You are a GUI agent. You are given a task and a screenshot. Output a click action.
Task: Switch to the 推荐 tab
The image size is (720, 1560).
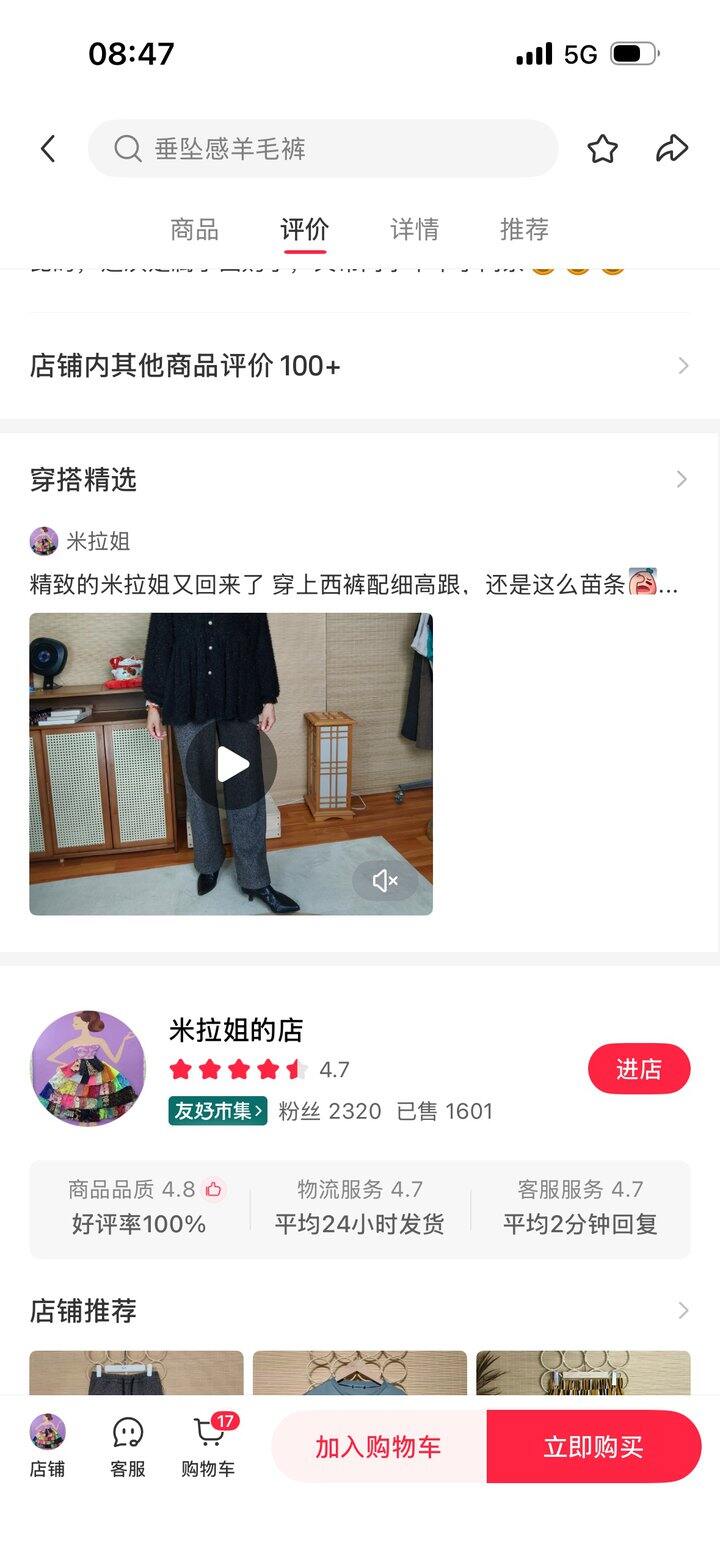[524, 229]
